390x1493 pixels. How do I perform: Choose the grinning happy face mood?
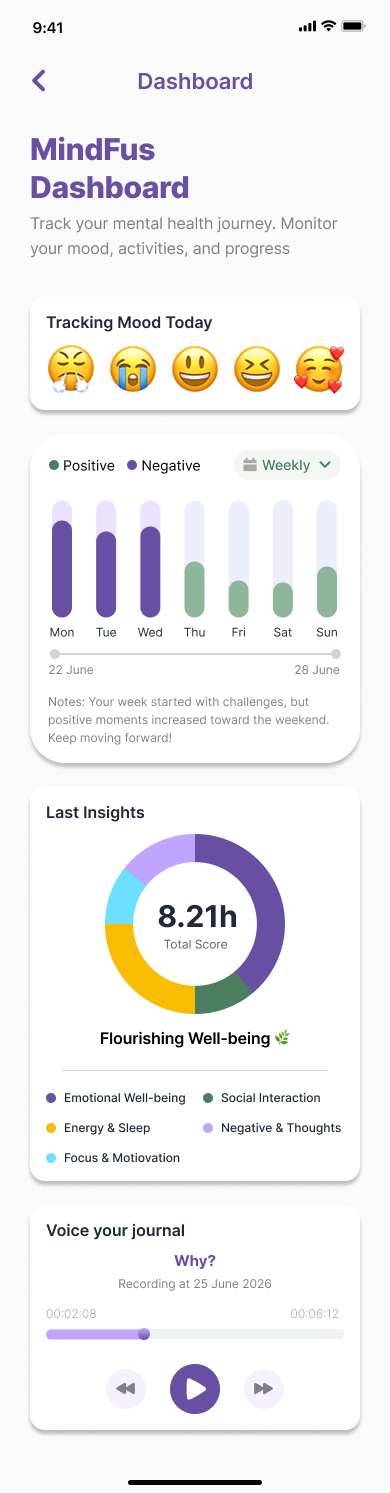[x=195, y=368]
